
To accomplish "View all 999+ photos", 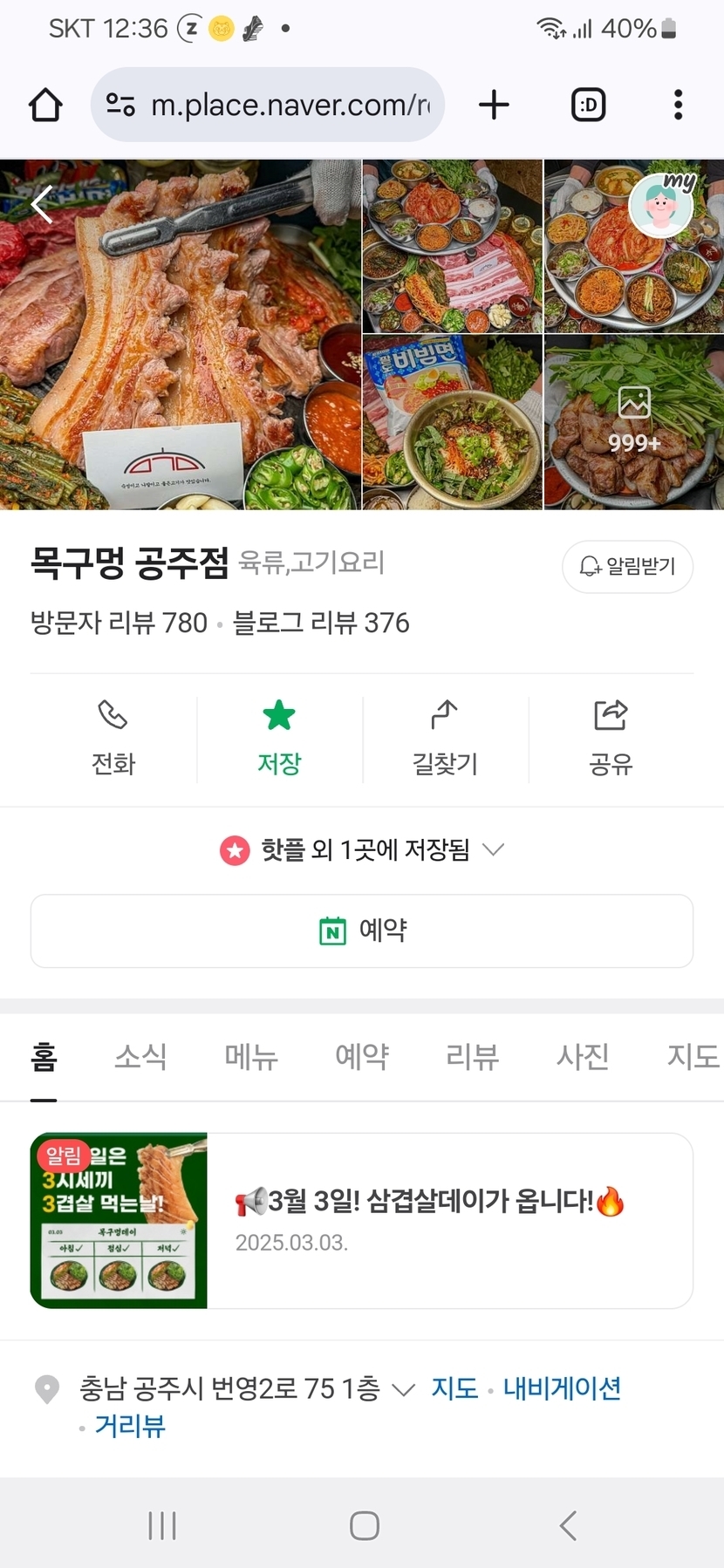I will click(x=633, y=422).
